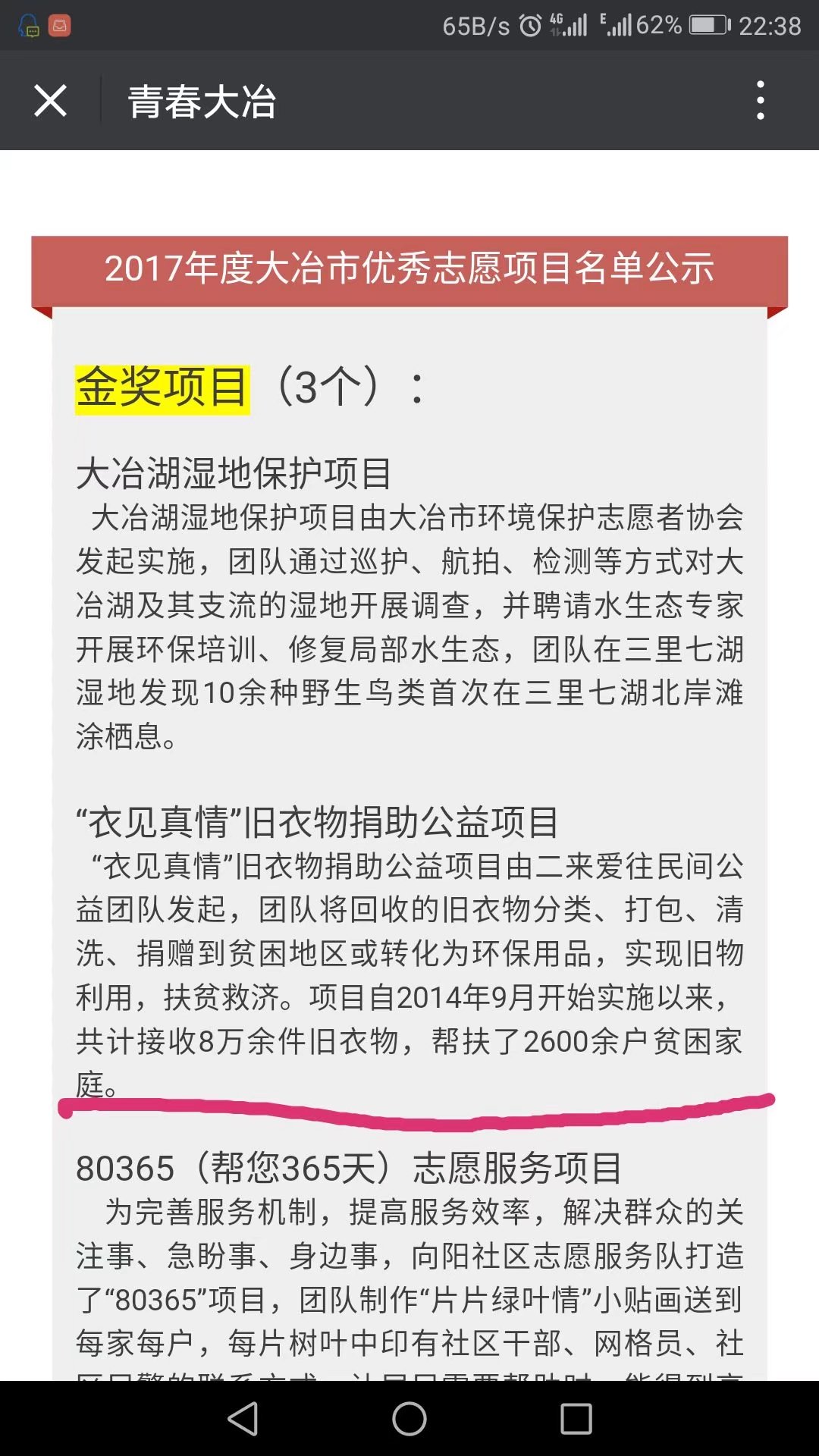Screen dimensions: 819x1456
Task: Open the recent apps view
Action: (576, 1418)
